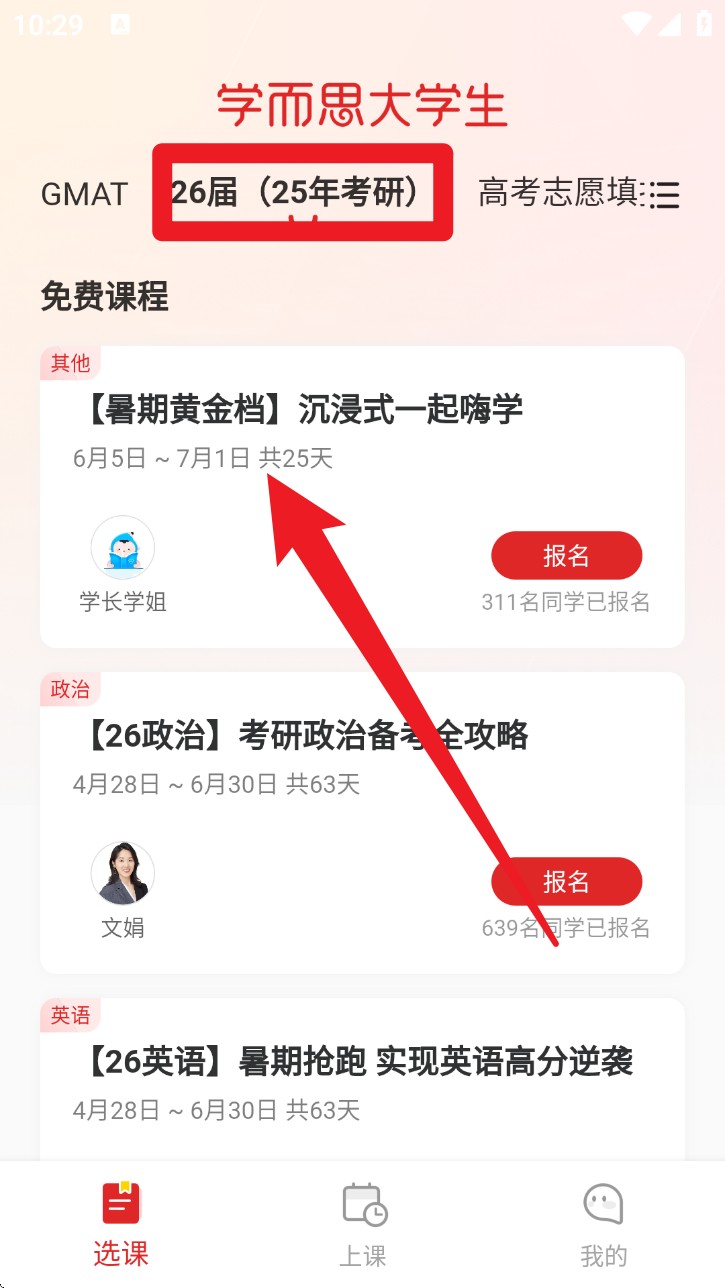Go to the 选课 tab
The image size is (725, 1288).
121,1224
